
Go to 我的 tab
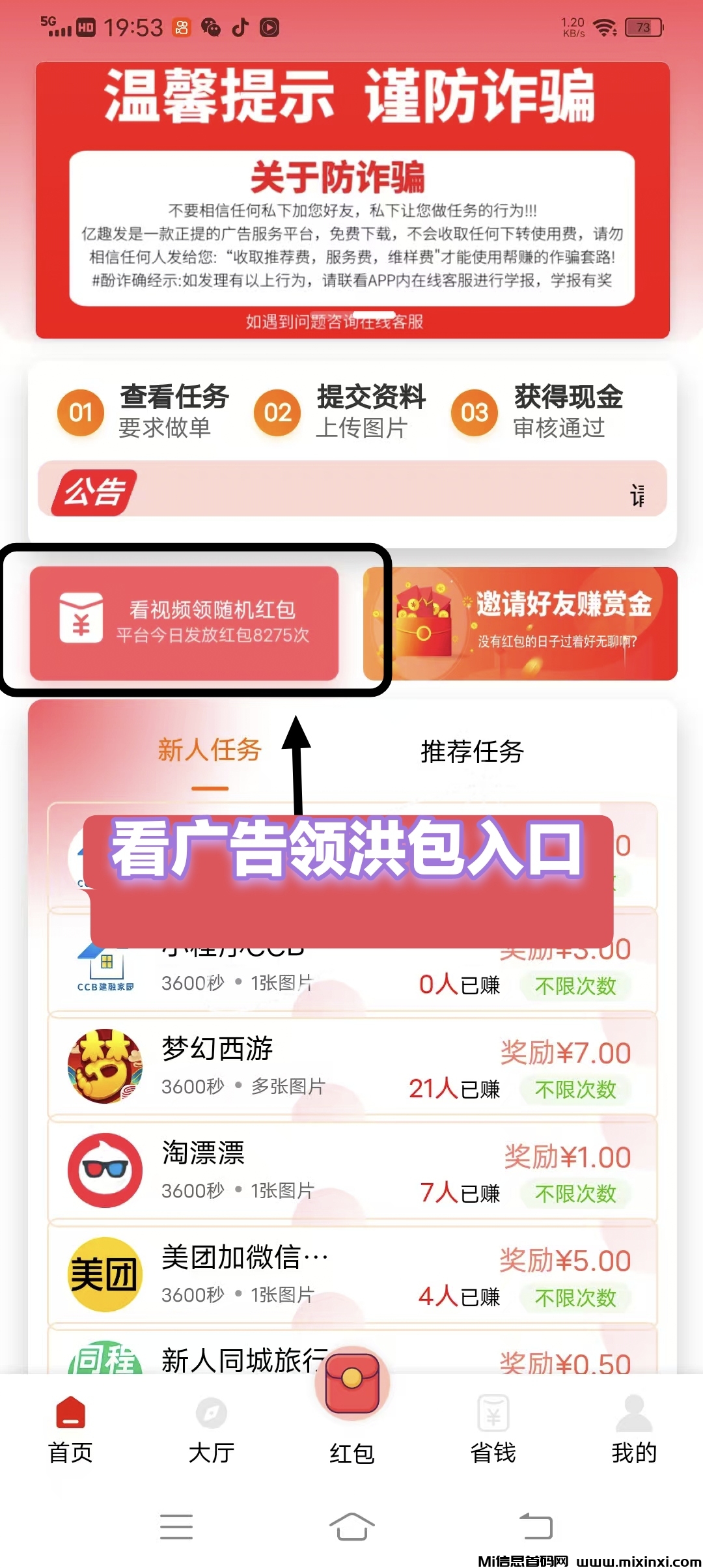(633, 1430)
